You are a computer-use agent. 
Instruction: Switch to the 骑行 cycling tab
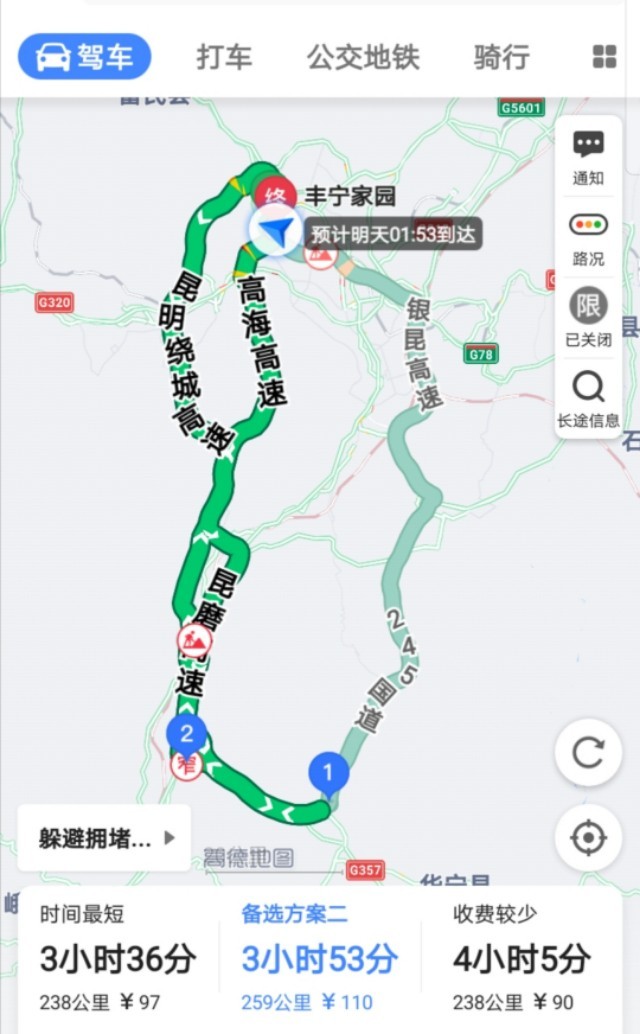[x=501, y=57]
